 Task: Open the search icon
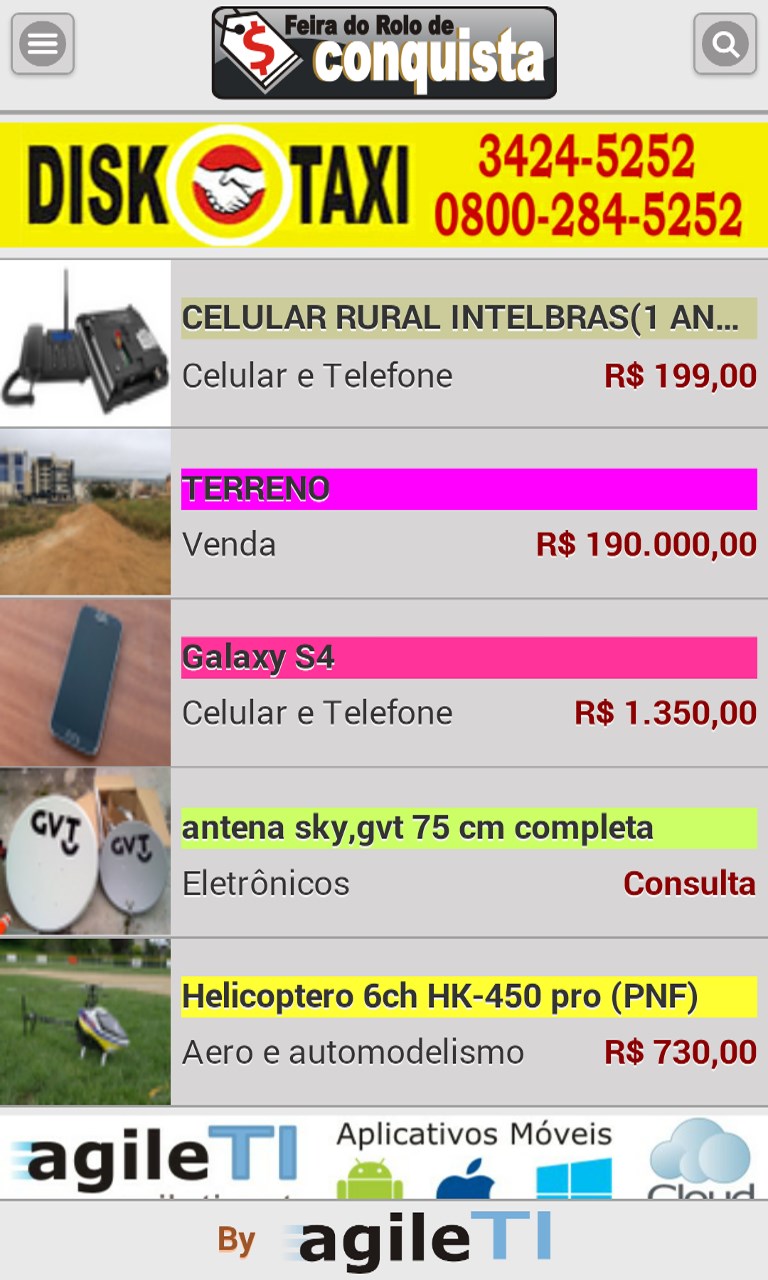point(724,44)
